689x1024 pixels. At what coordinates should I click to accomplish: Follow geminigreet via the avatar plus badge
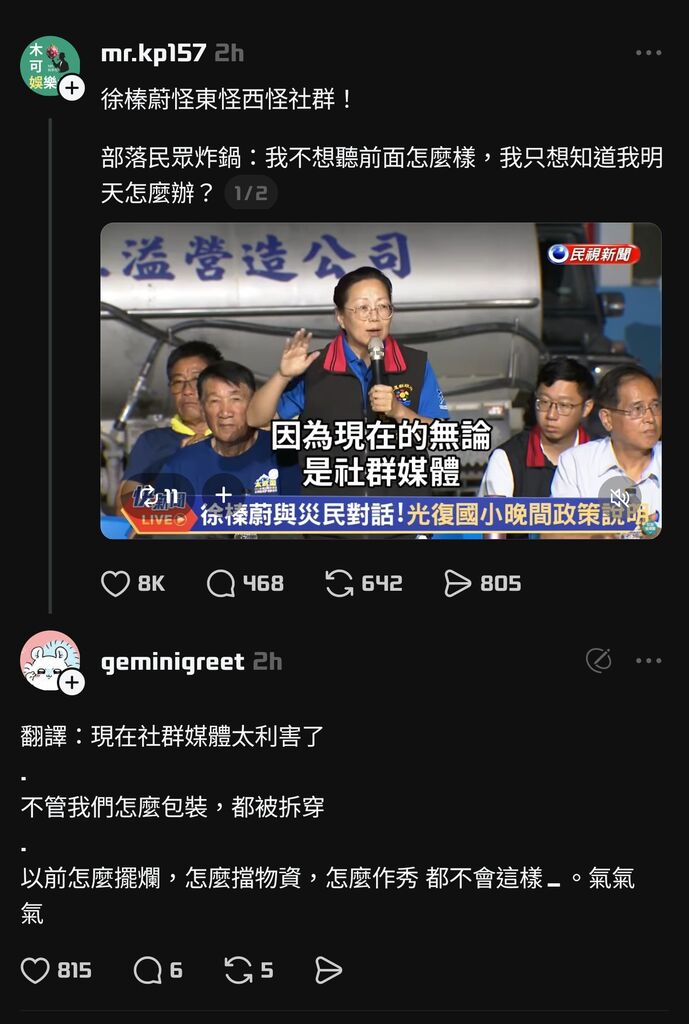72,682
